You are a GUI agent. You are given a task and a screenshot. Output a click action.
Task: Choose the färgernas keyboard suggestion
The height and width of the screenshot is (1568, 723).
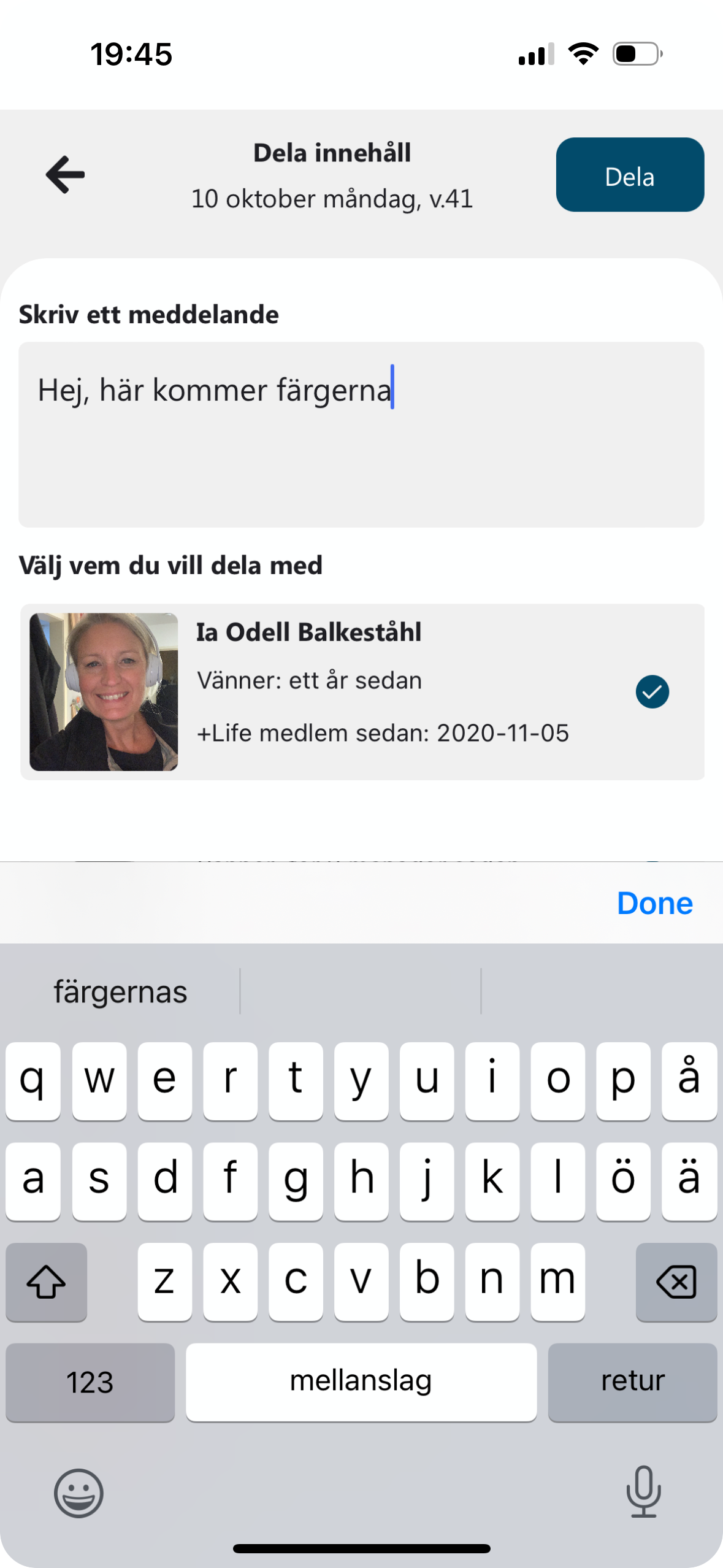tap(121, 992)
